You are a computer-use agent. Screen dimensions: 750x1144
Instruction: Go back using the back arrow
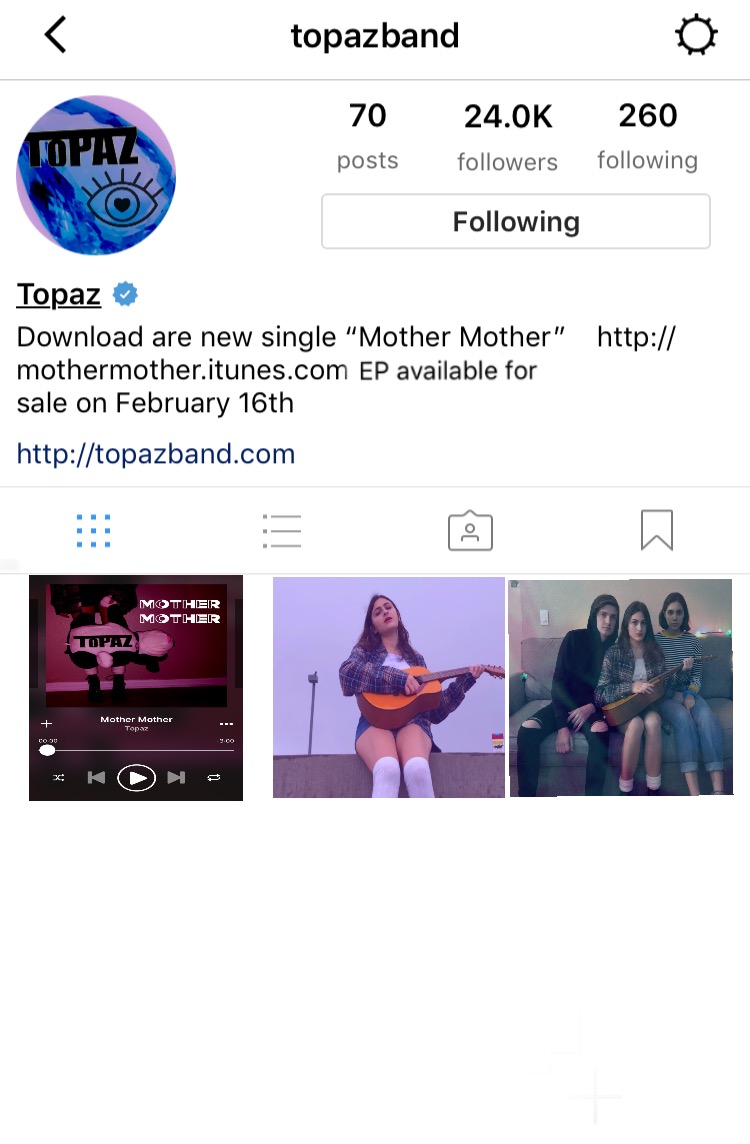click(x=56, y=36)
